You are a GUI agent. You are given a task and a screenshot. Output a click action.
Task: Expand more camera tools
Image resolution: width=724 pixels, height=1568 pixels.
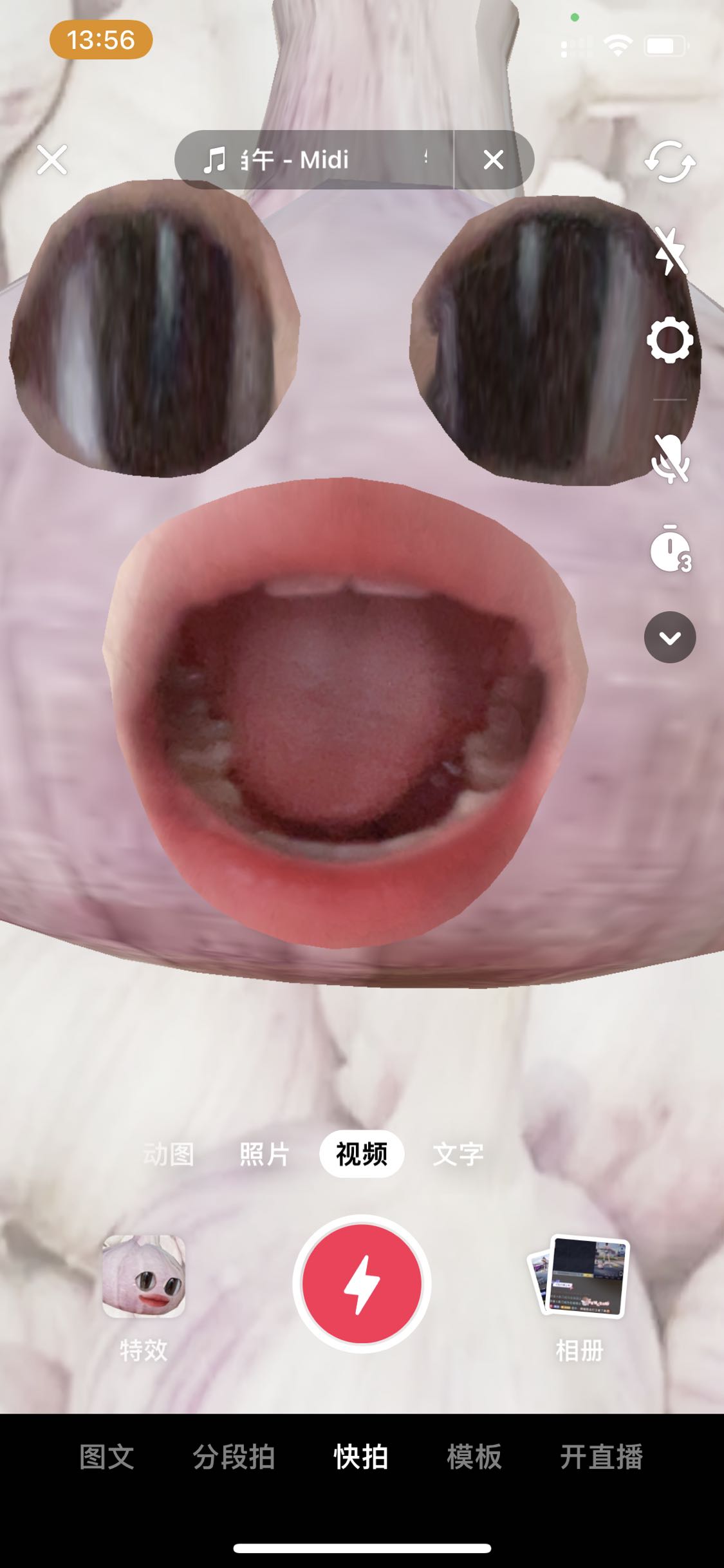click(670, 637)
